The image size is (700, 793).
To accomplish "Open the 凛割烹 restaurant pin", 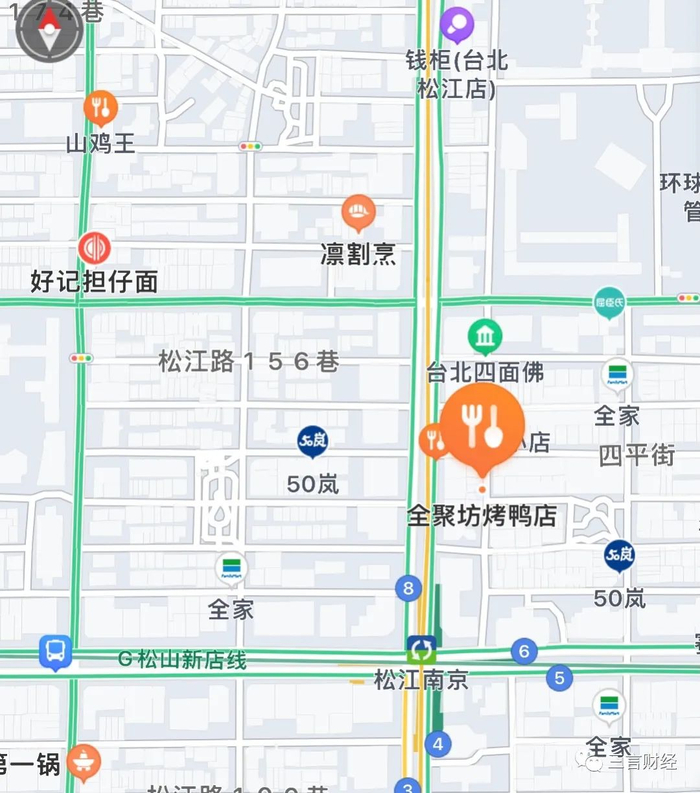I will [359, 213].
